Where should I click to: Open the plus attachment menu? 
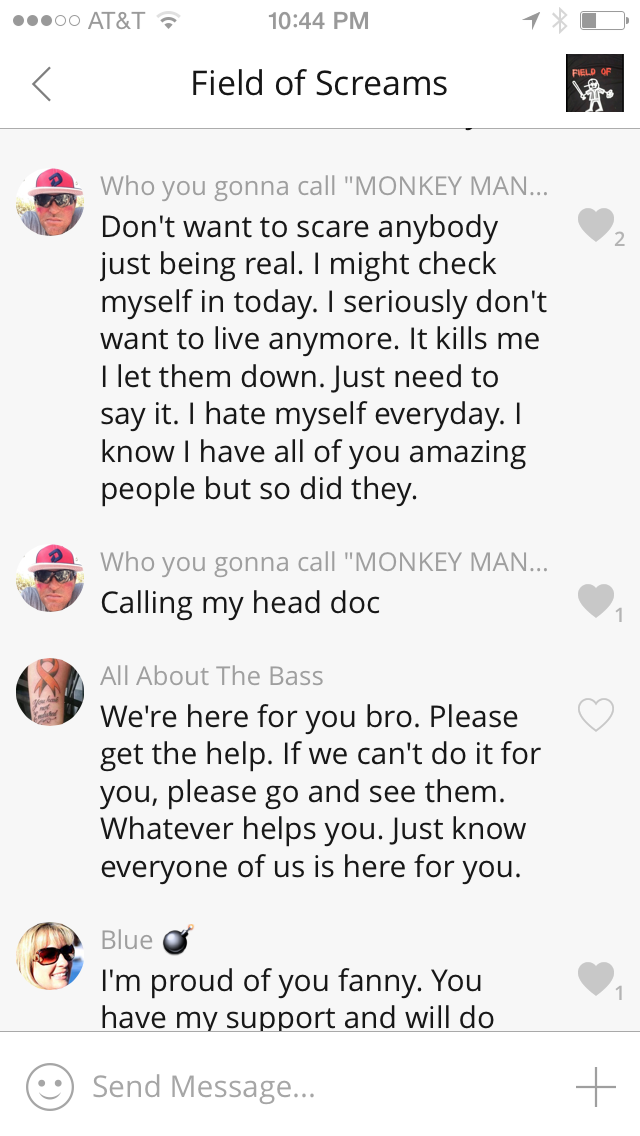pyautogui.click(x=595, y=1086)
